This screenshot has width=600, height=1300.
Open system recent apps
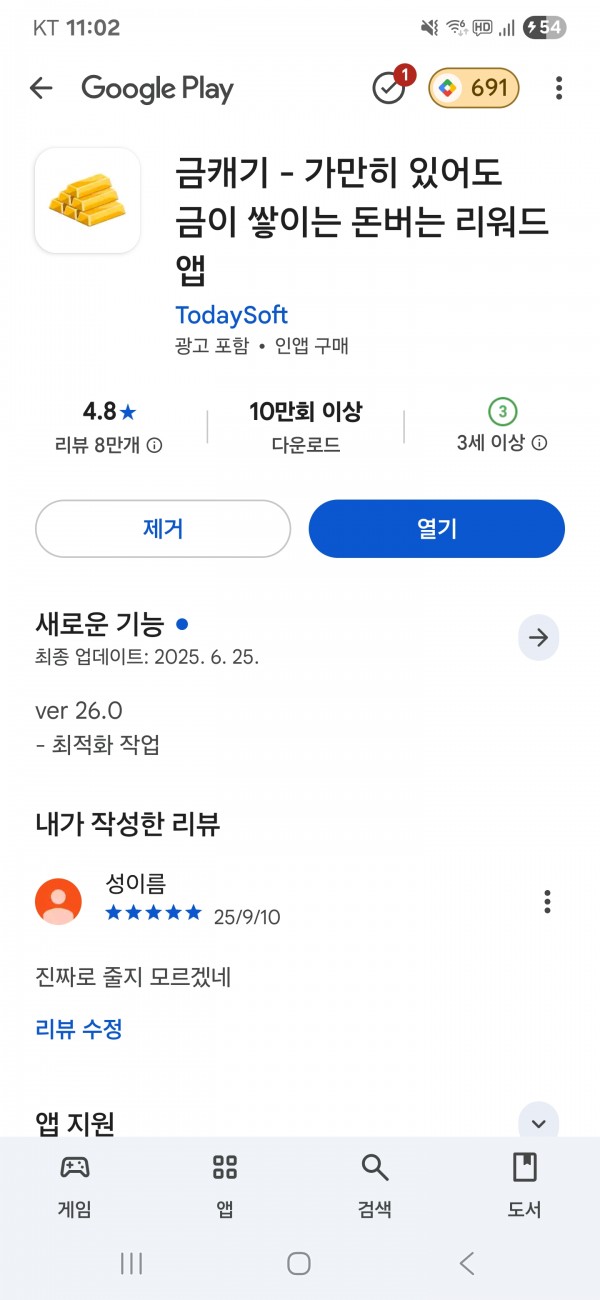click(131, 1263)
